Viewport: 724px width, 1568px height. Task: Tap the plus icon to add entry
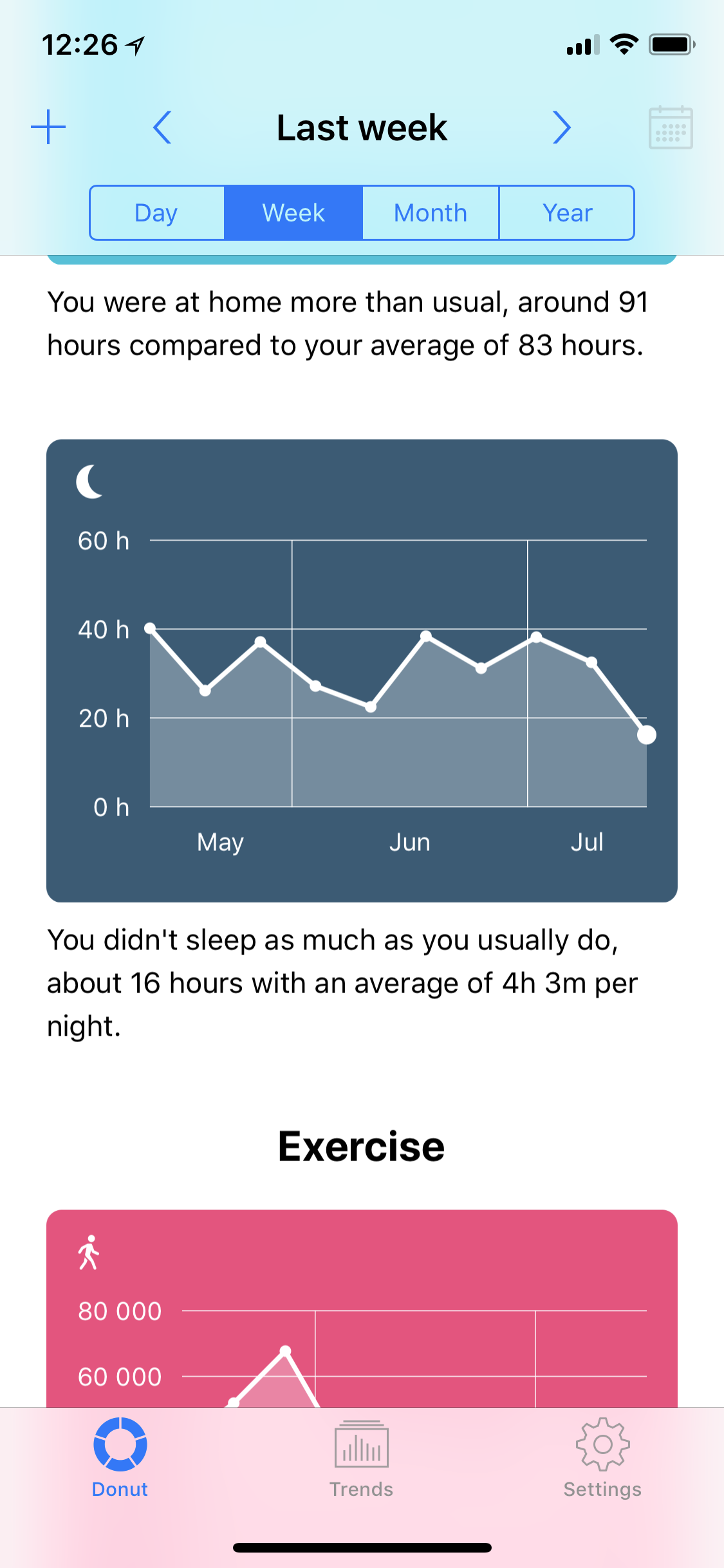coord(48,127)
